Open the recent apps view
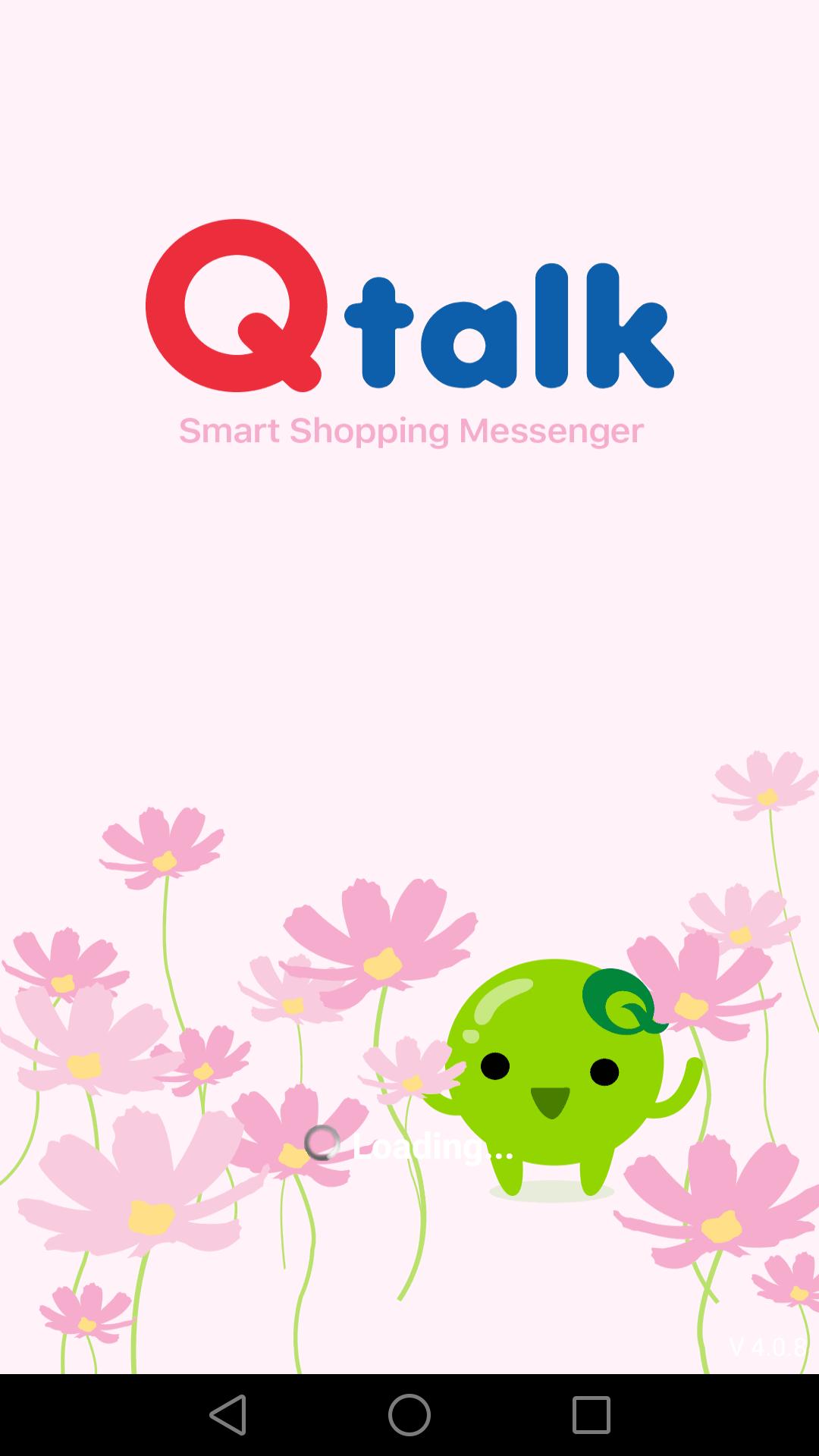The width and height of the screenshot is (819, 1456). coord(591,1414)
